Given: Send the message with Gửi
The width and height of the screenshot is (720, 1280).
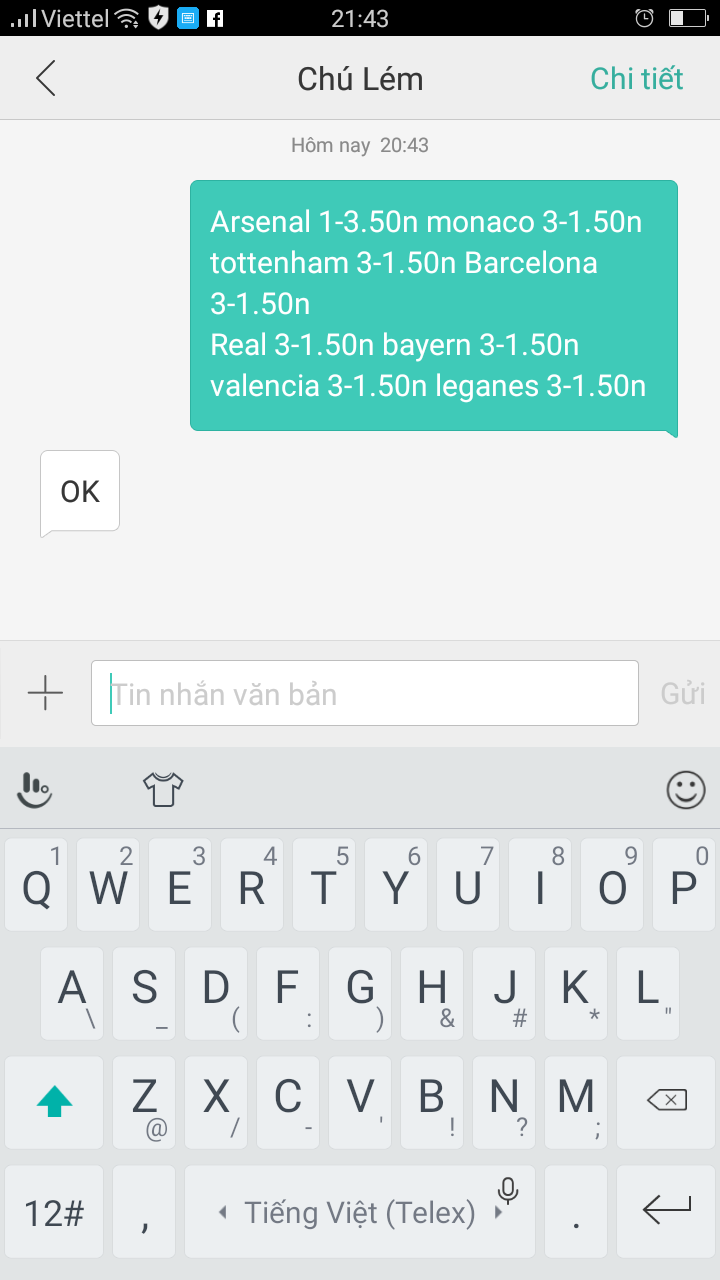Looking at the screenshot, I should pos(683,693).
